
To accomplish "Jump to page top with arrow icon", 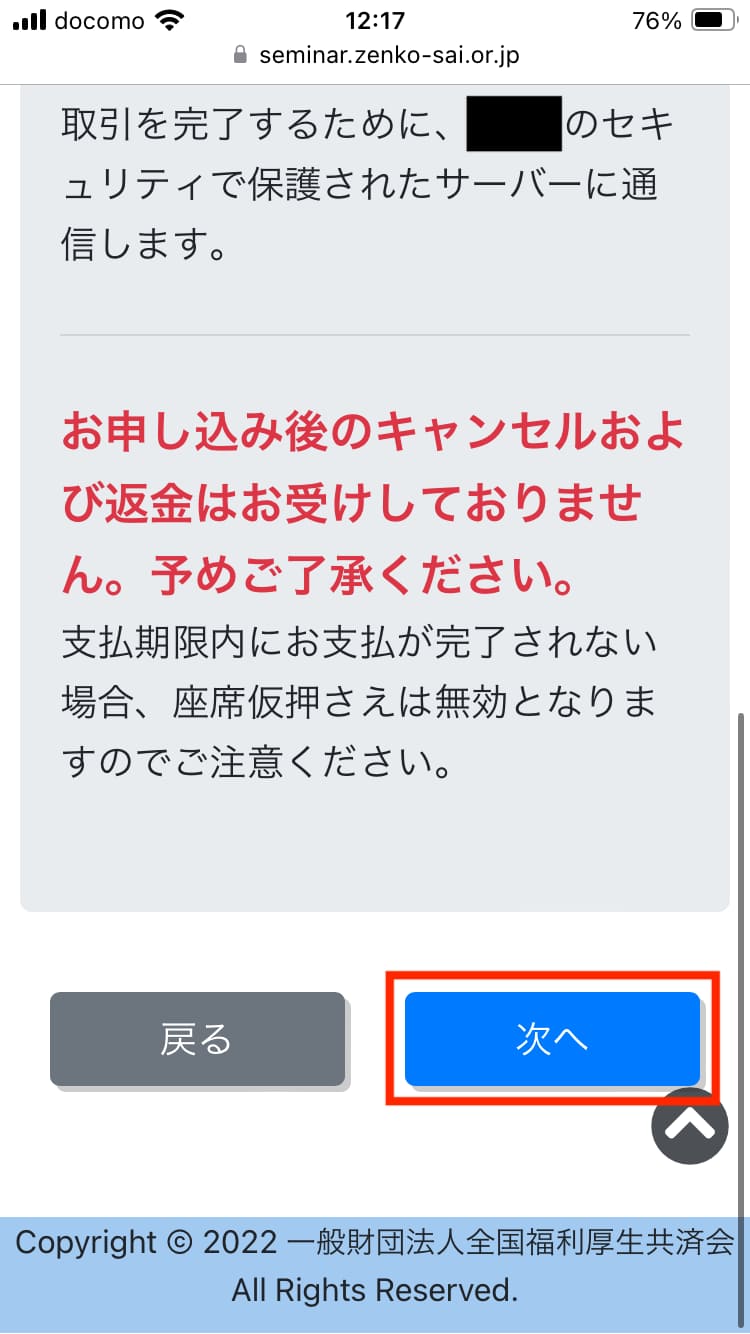I will [x=689, y=1125].
